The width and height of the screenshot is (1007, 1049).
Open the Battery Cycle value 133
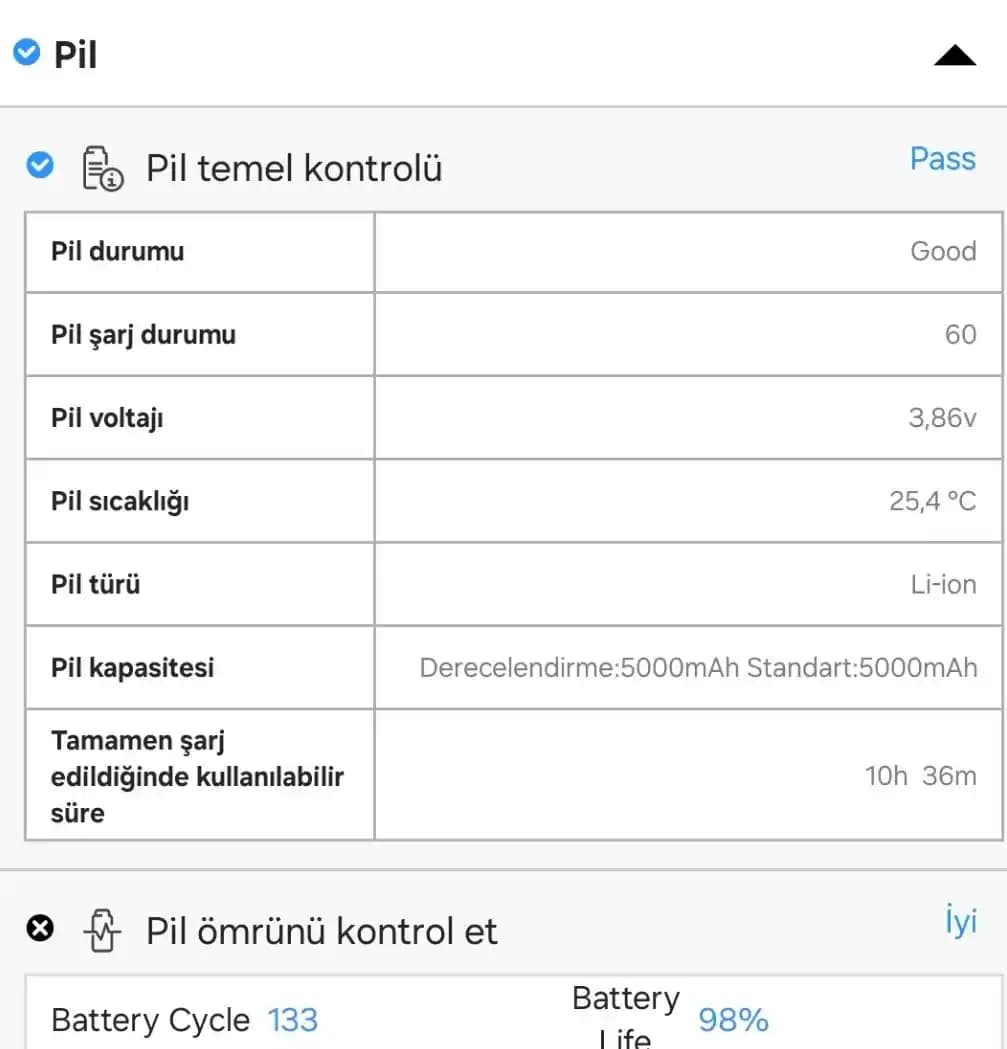point(293,1019)
